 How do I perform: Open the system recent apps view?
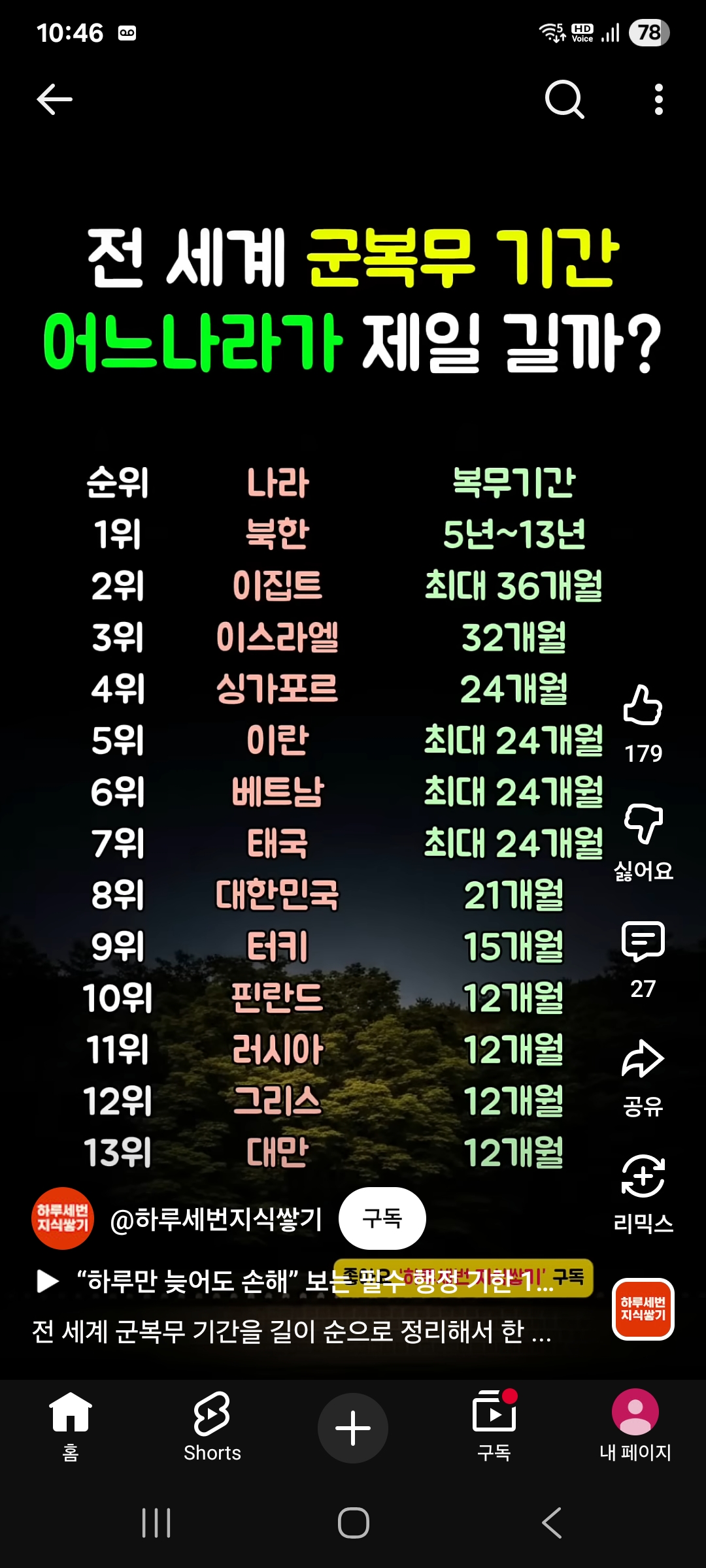(156, 1524)
